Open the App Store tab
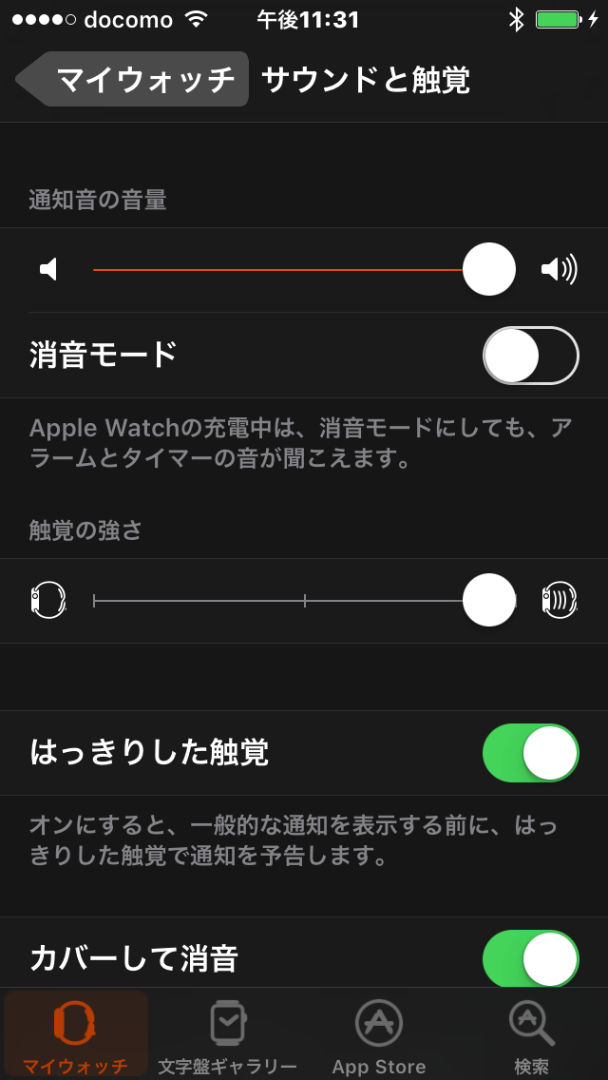 point(379,1035)
